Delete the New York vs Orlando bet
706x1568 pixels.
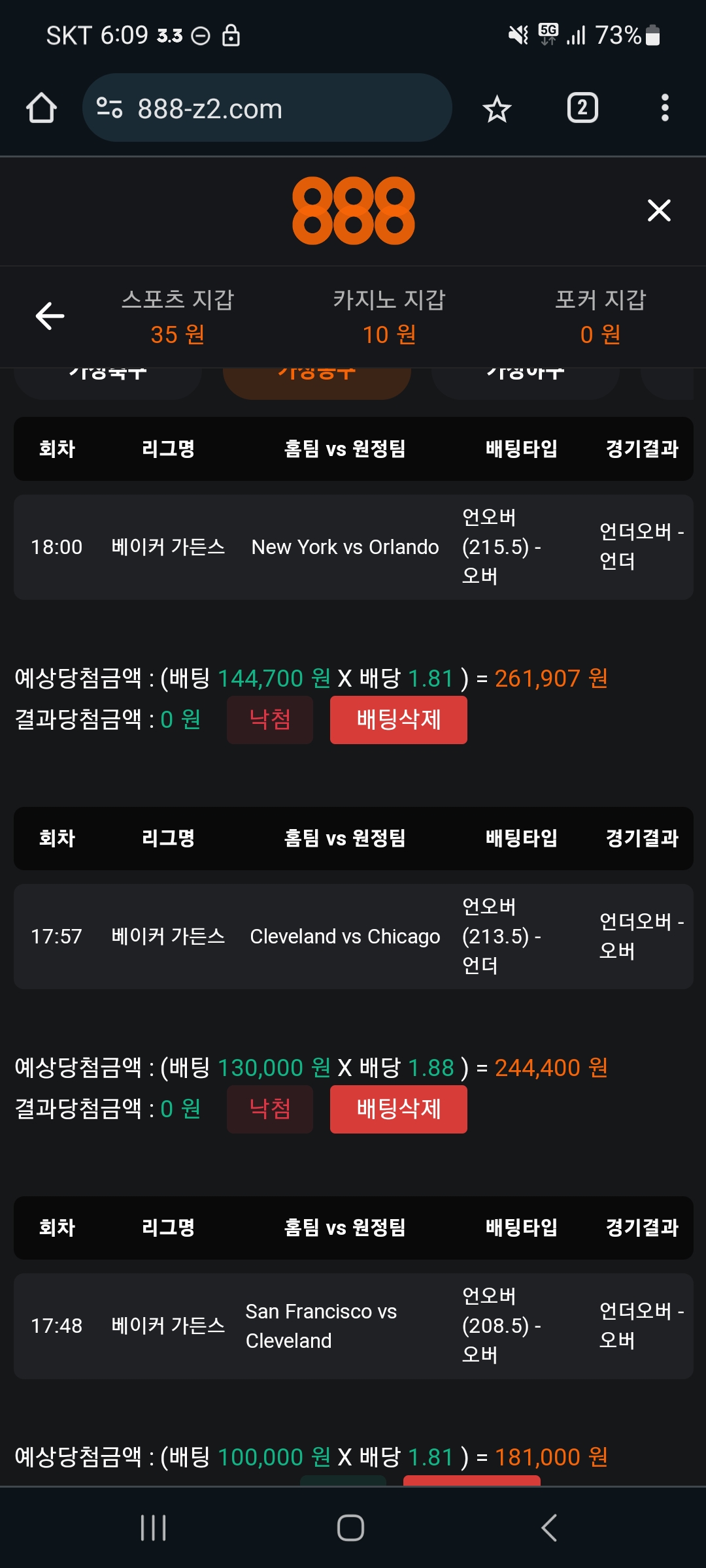point(398,719)
